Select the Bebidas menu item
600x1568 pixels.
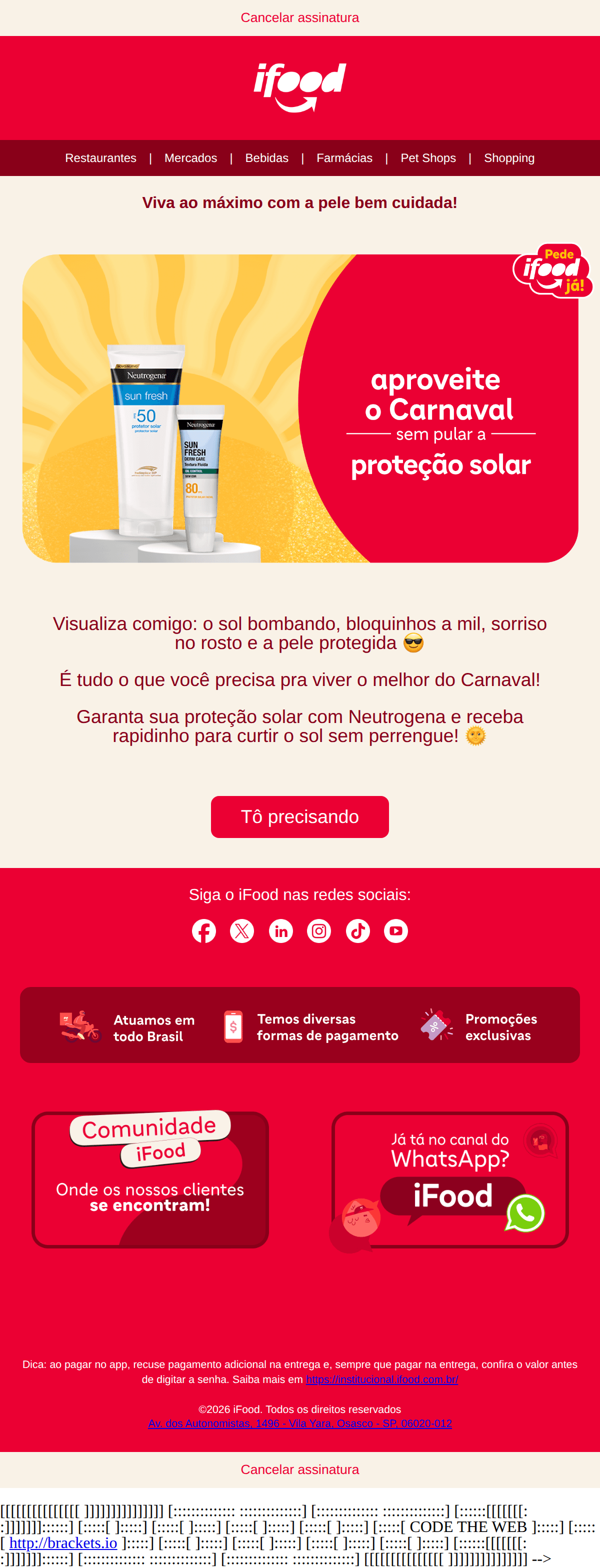point(266,158)
